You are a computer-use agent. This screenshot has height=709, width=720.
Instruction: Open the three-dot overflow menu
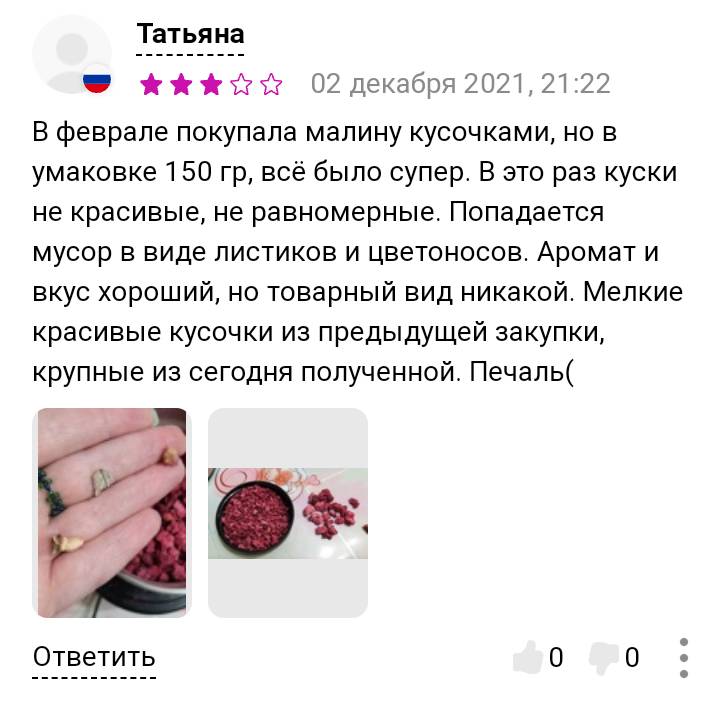click(684, 657)
